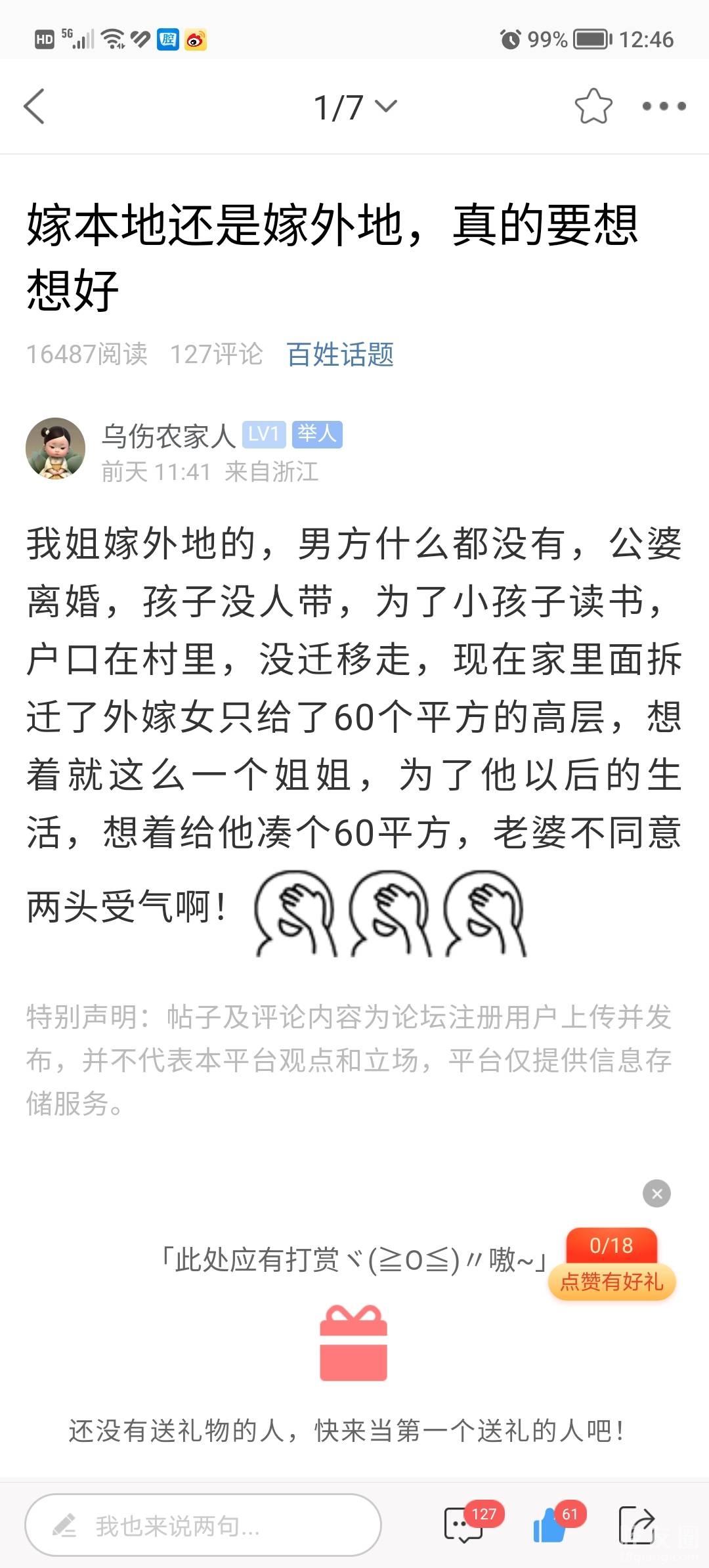Image resolution: width=709 pixels, height=1568 pixels.
Task: Open the three-dot overflow menu
Action: tap(664, 106)
